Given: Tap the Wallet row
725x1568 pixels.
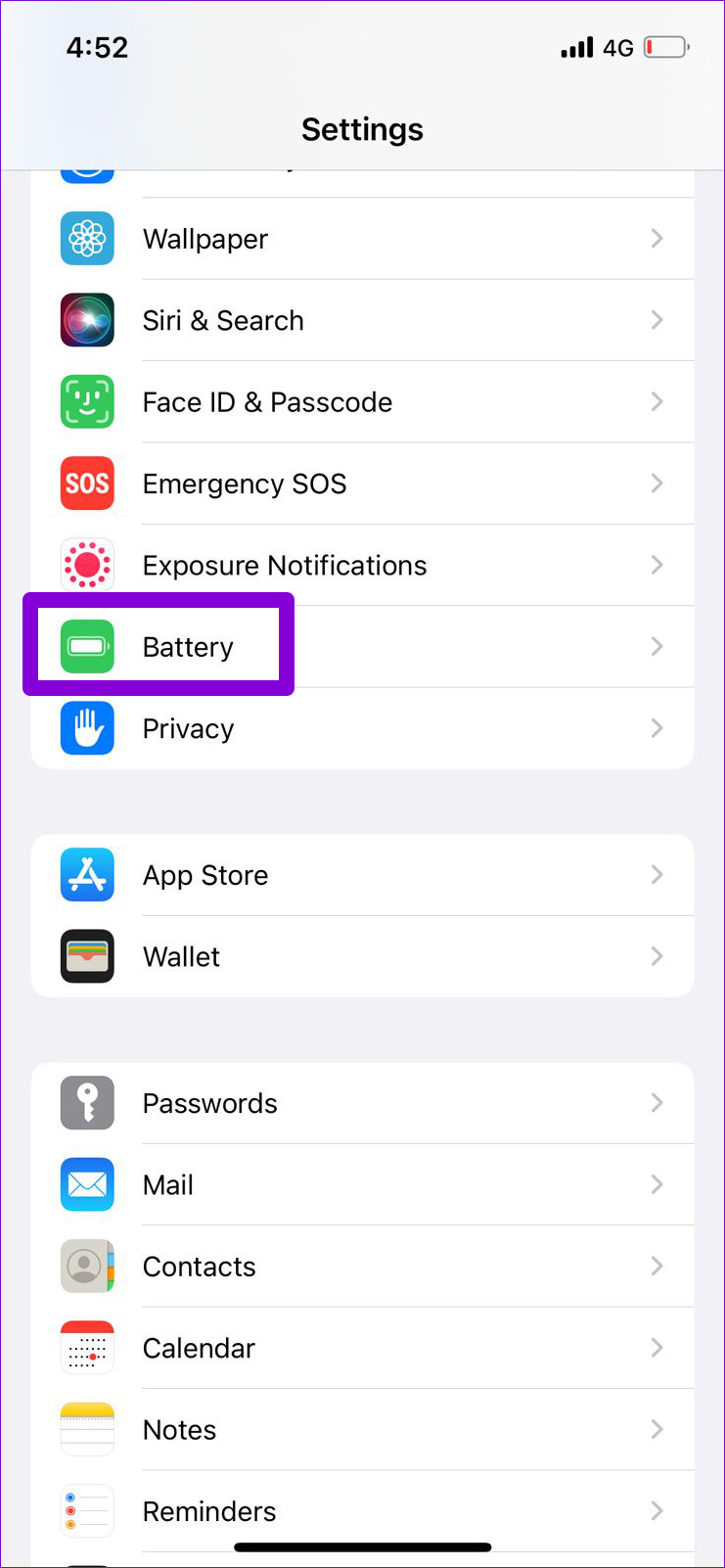Looking at the screenshot, I should [362, 956].
